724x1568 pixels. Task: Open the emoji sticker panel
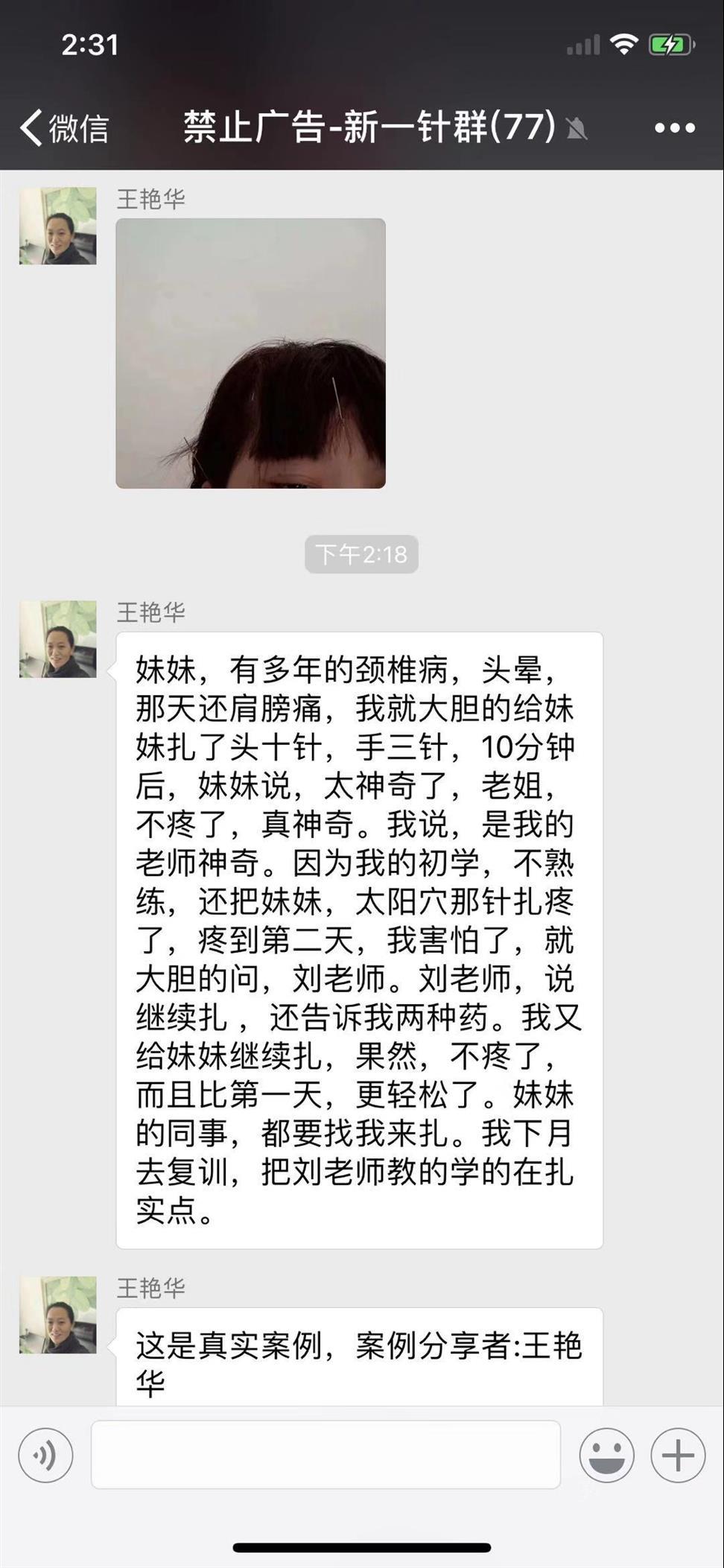coord(606,1455)
